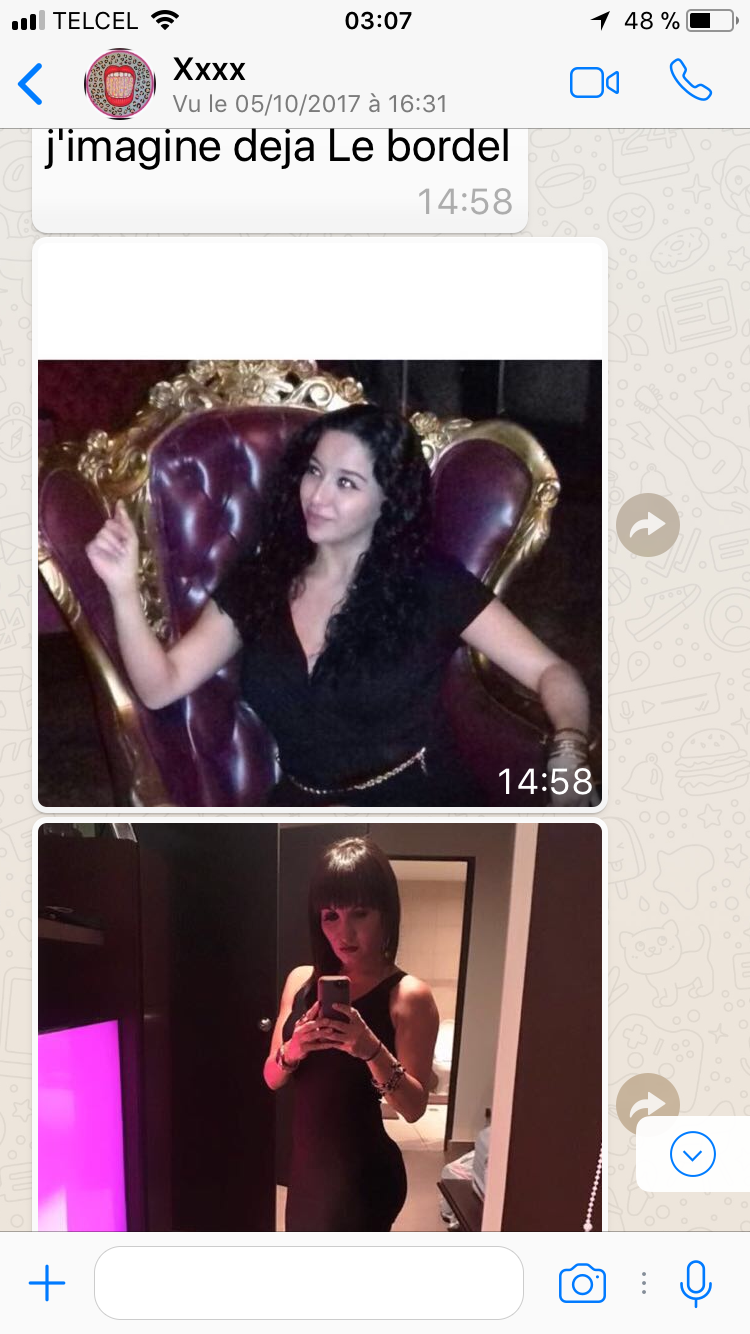Jump to the latest messages

tap(693, 1155)
